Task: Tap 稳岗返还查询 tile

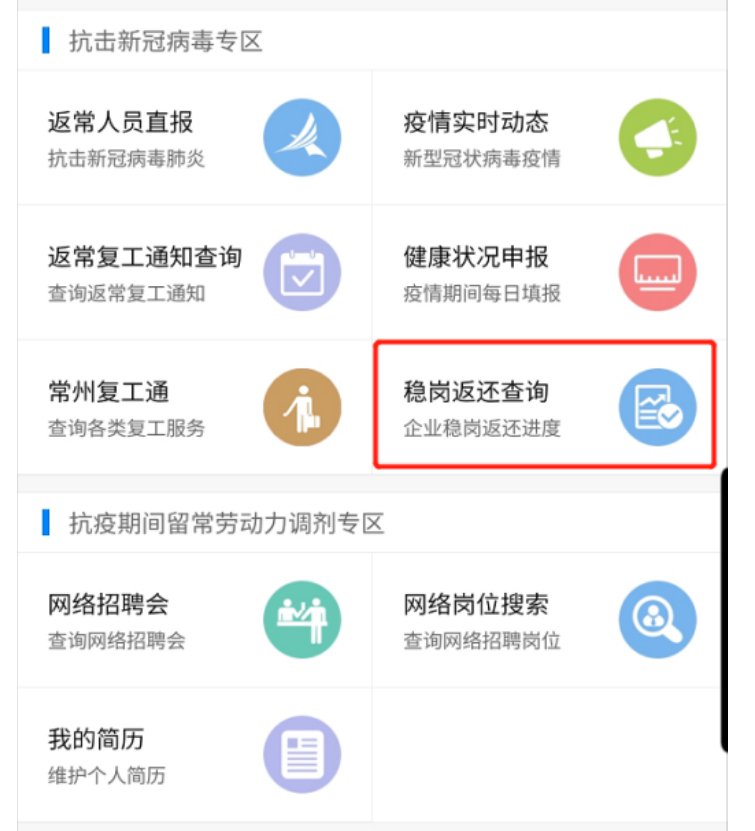Action: click(546, 407)
